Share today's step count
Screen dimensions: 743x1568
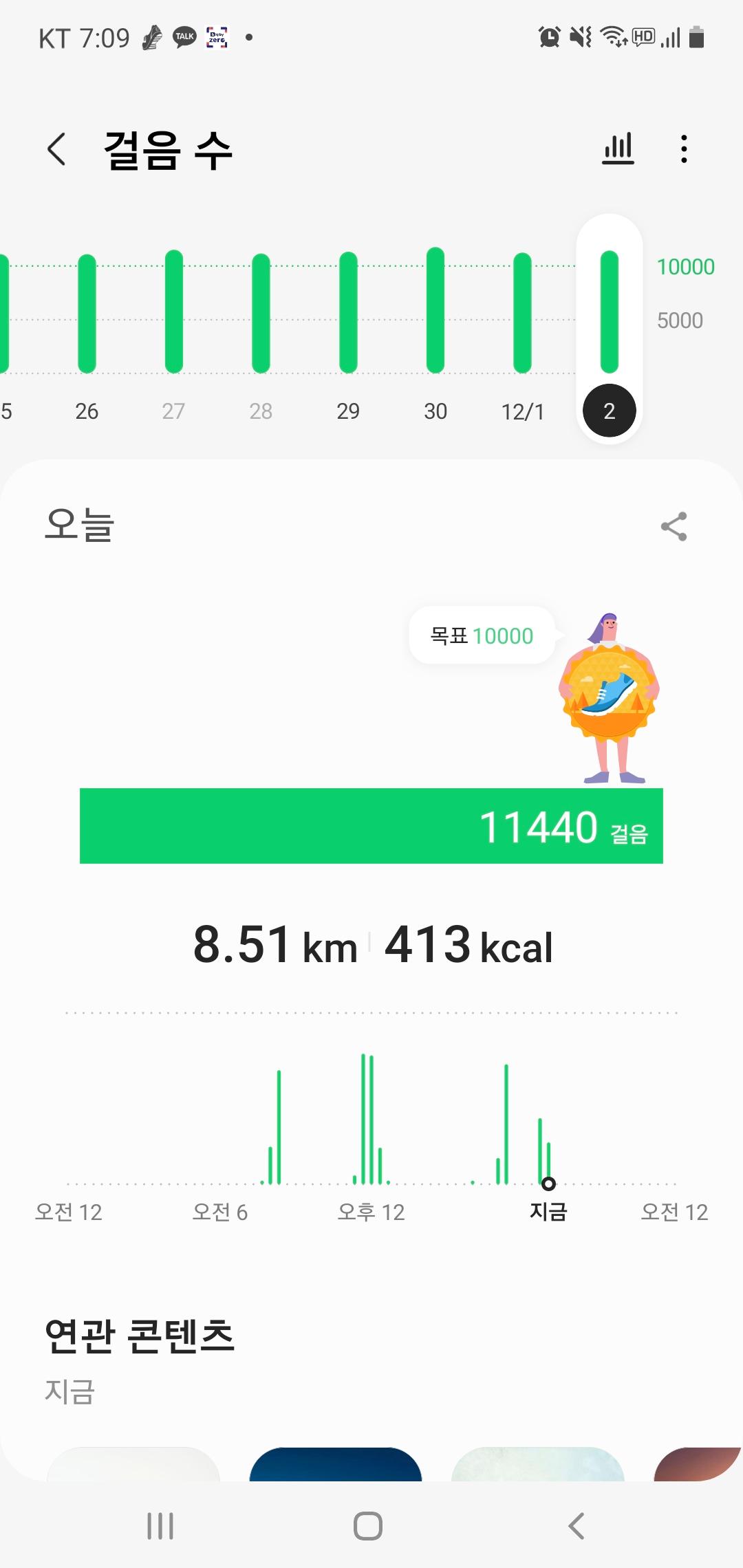(x=674, y=527)
